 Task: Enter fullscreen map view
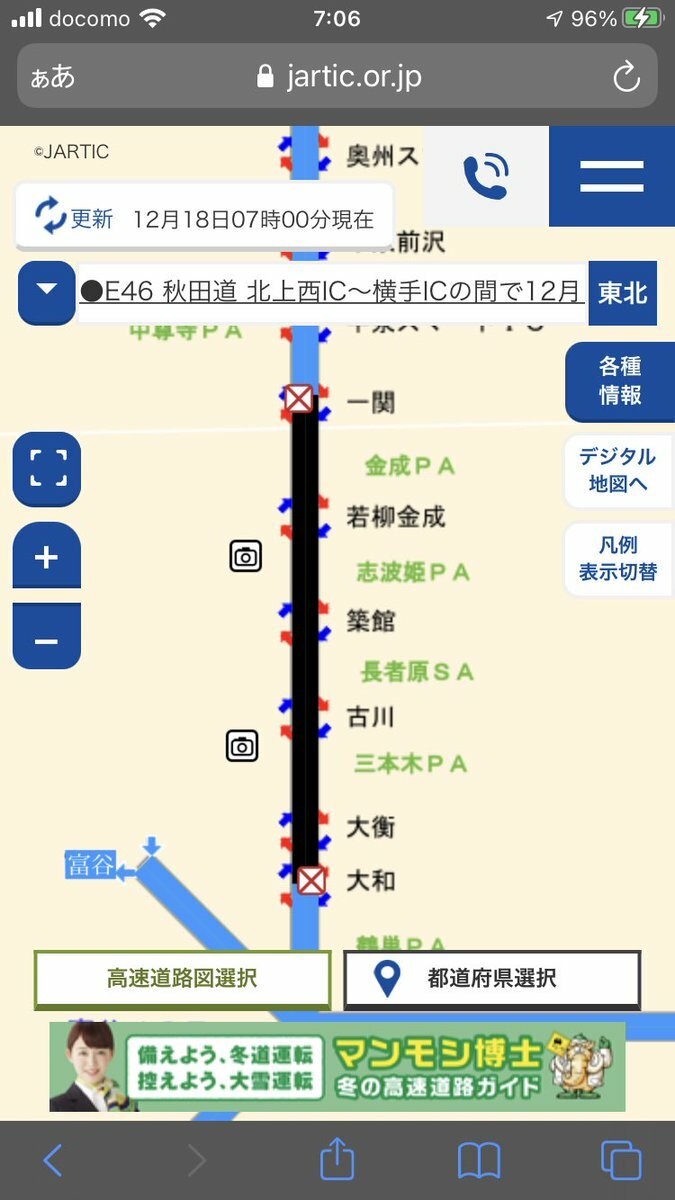[47, 468]
